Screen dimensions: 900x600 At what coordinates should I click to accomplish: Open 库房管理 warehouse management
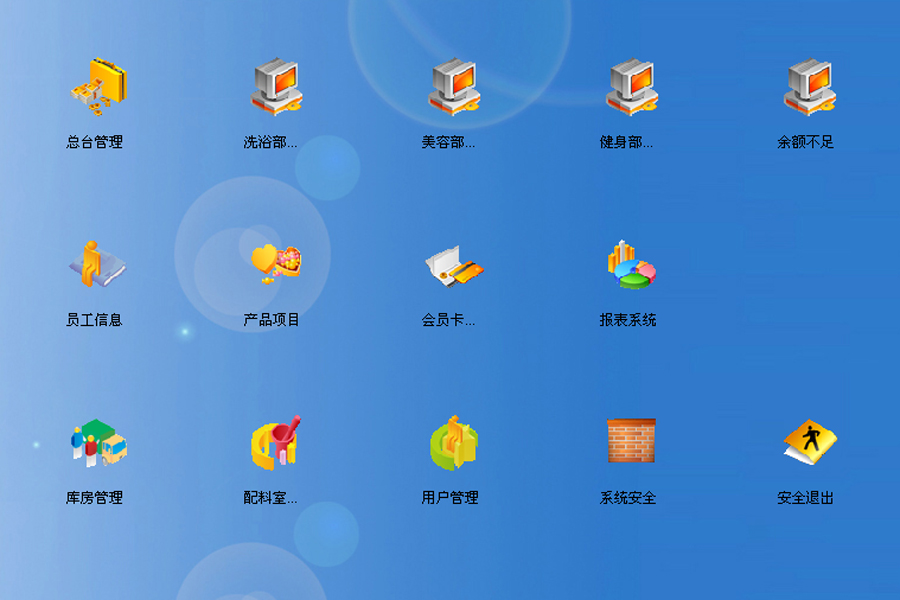(x=97, y=443)
